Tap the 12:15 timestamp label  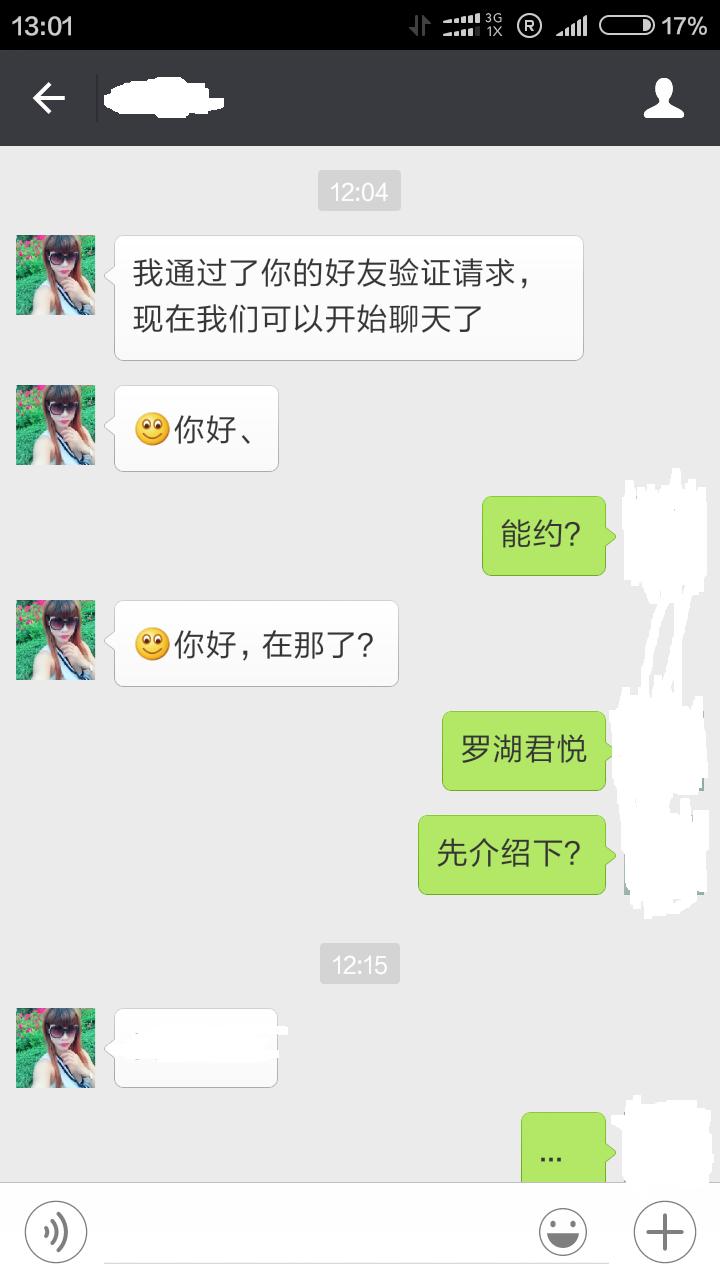[360, 964]
